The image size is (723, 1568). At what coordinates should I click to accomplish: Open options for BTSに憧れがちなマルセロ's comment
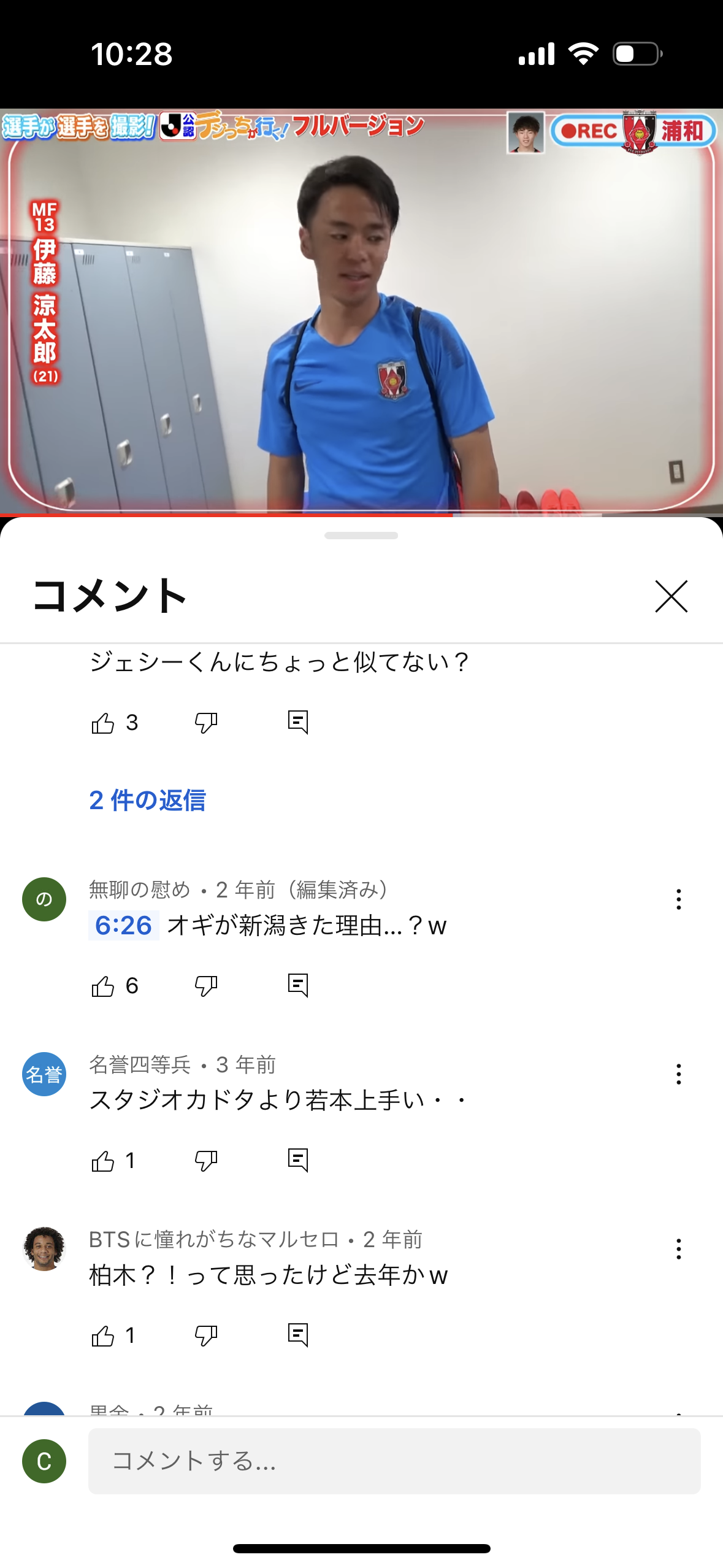coord(678,1249)
